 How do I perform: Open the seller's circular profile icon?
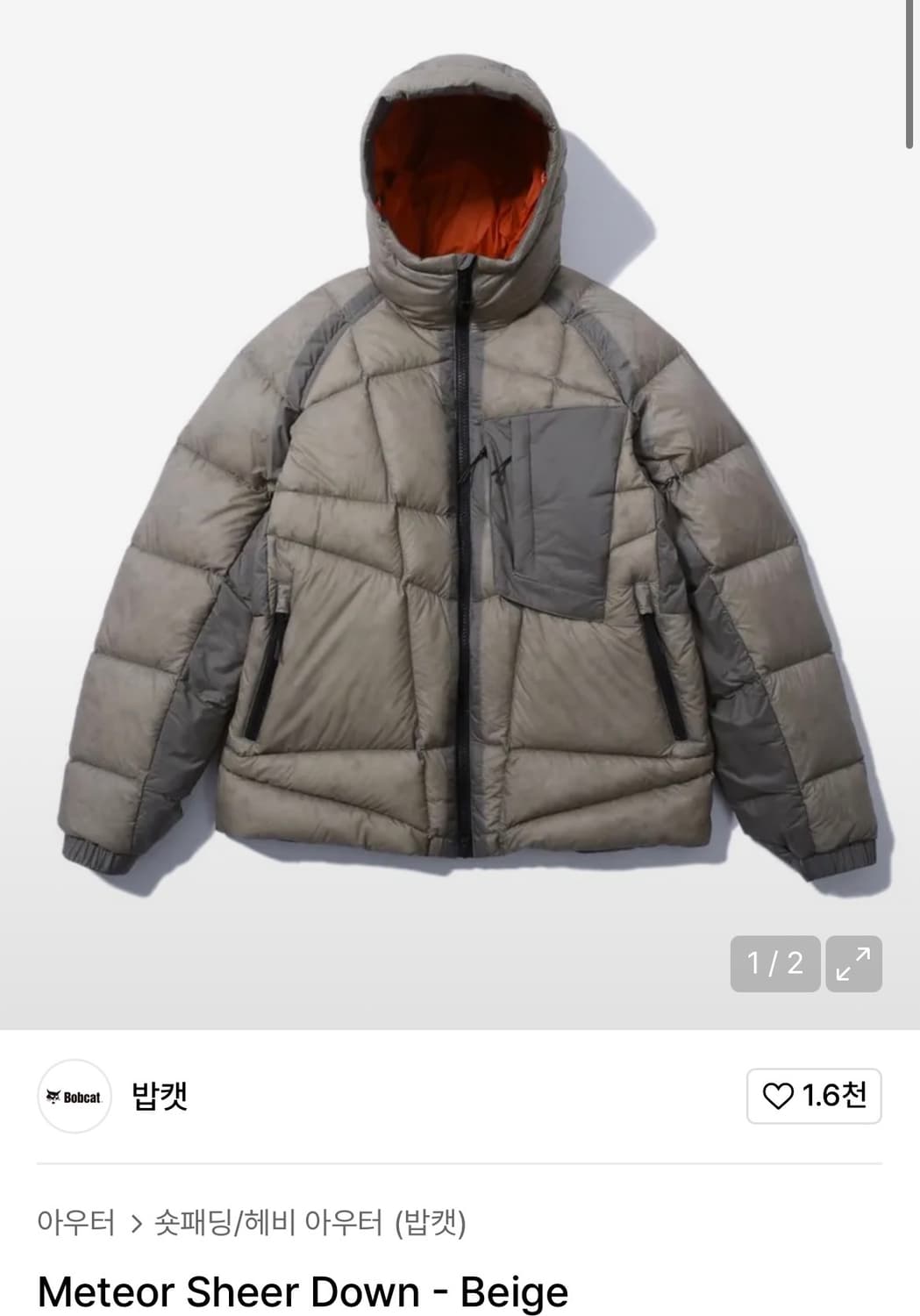[x=74, y=1096]
